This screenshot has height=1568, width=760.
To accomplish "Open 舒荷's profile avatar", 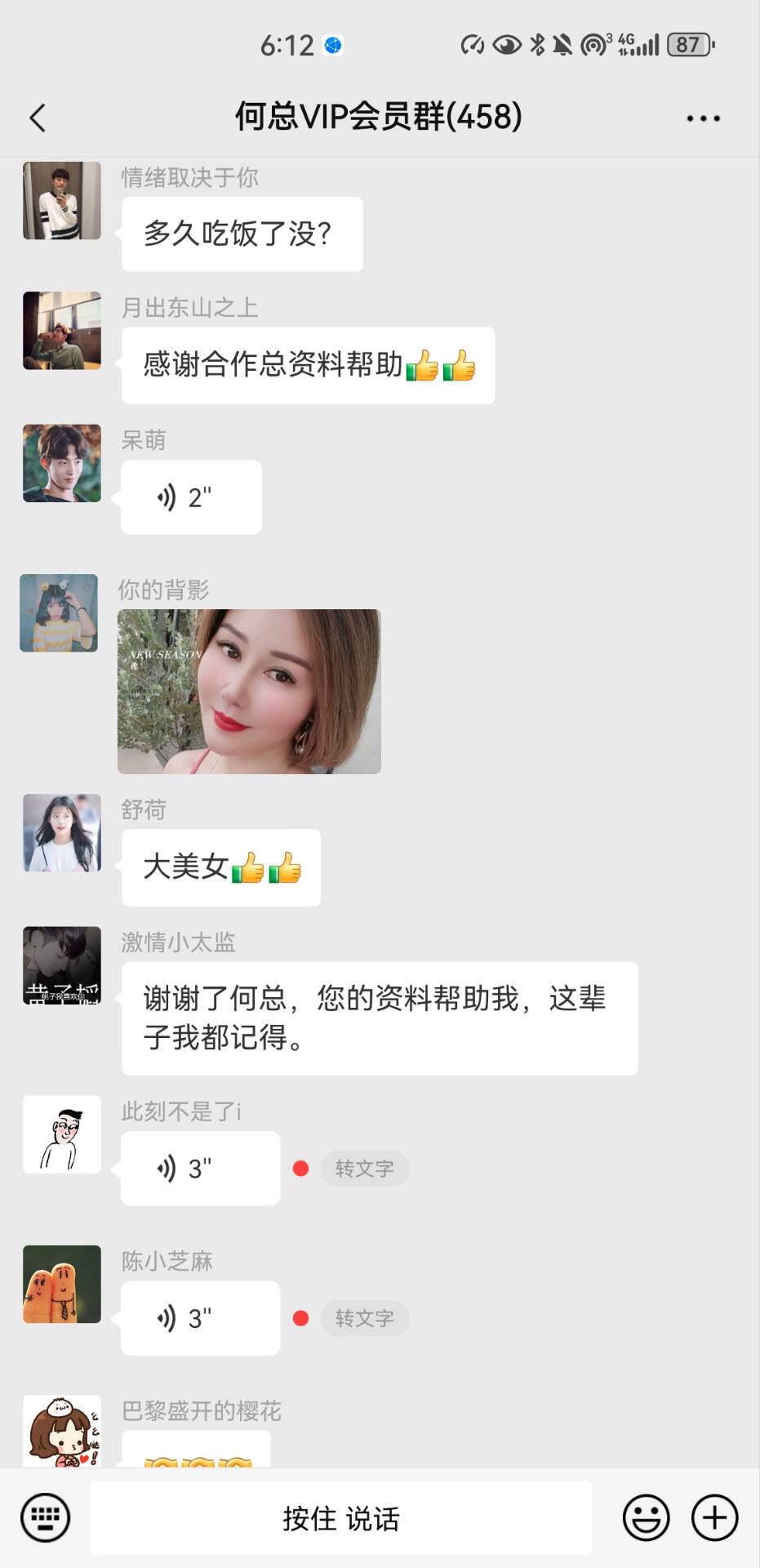I will pos(62,833).
